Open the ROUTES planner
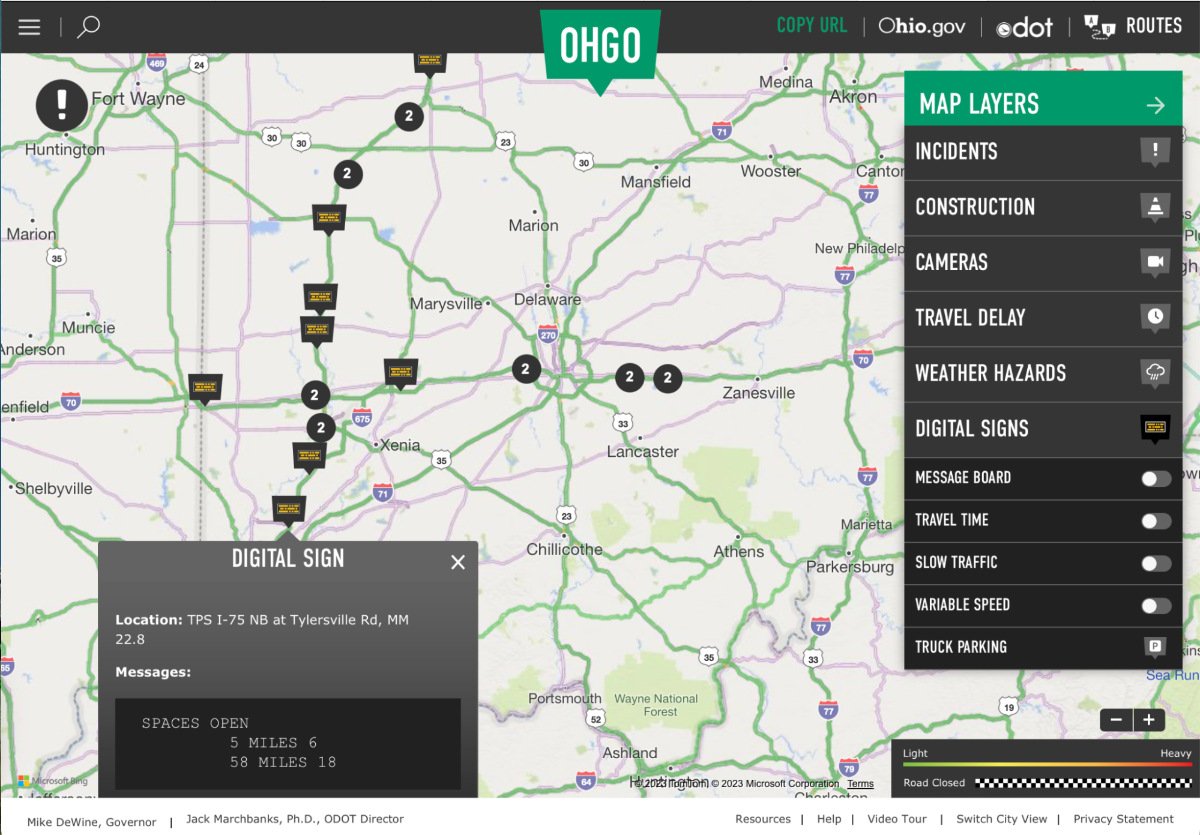1200x835 pixels. tap(1134, 26)
